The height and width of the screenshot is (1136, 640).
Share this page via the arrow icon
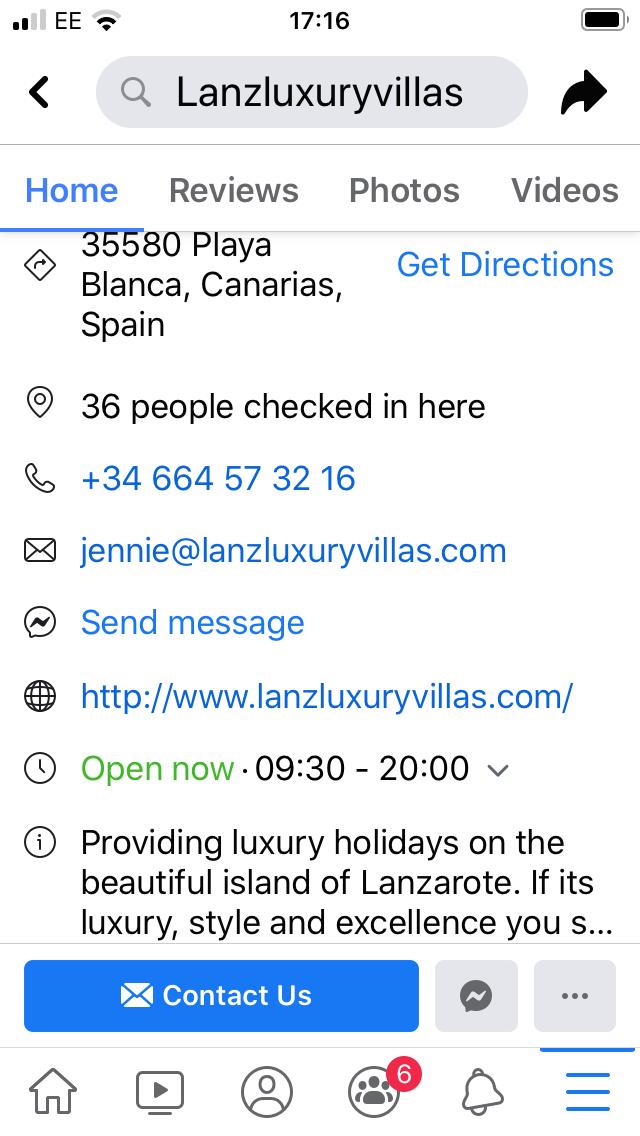(x=583, y=93)
